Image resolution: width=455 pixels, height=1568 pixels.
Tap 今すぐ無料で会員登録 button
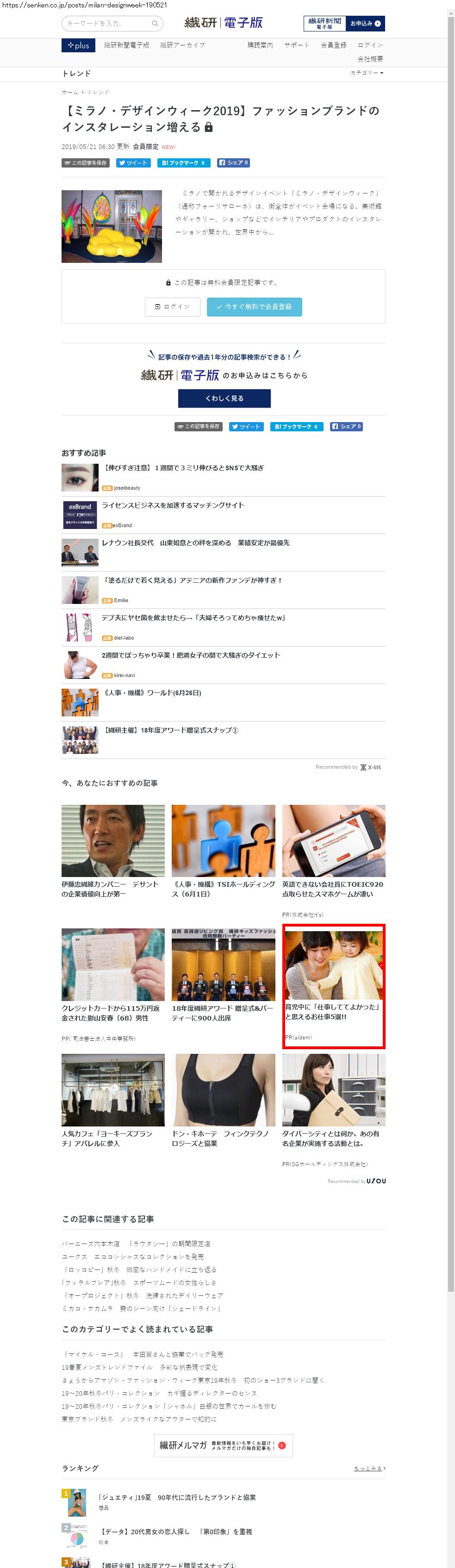point(254,307)
